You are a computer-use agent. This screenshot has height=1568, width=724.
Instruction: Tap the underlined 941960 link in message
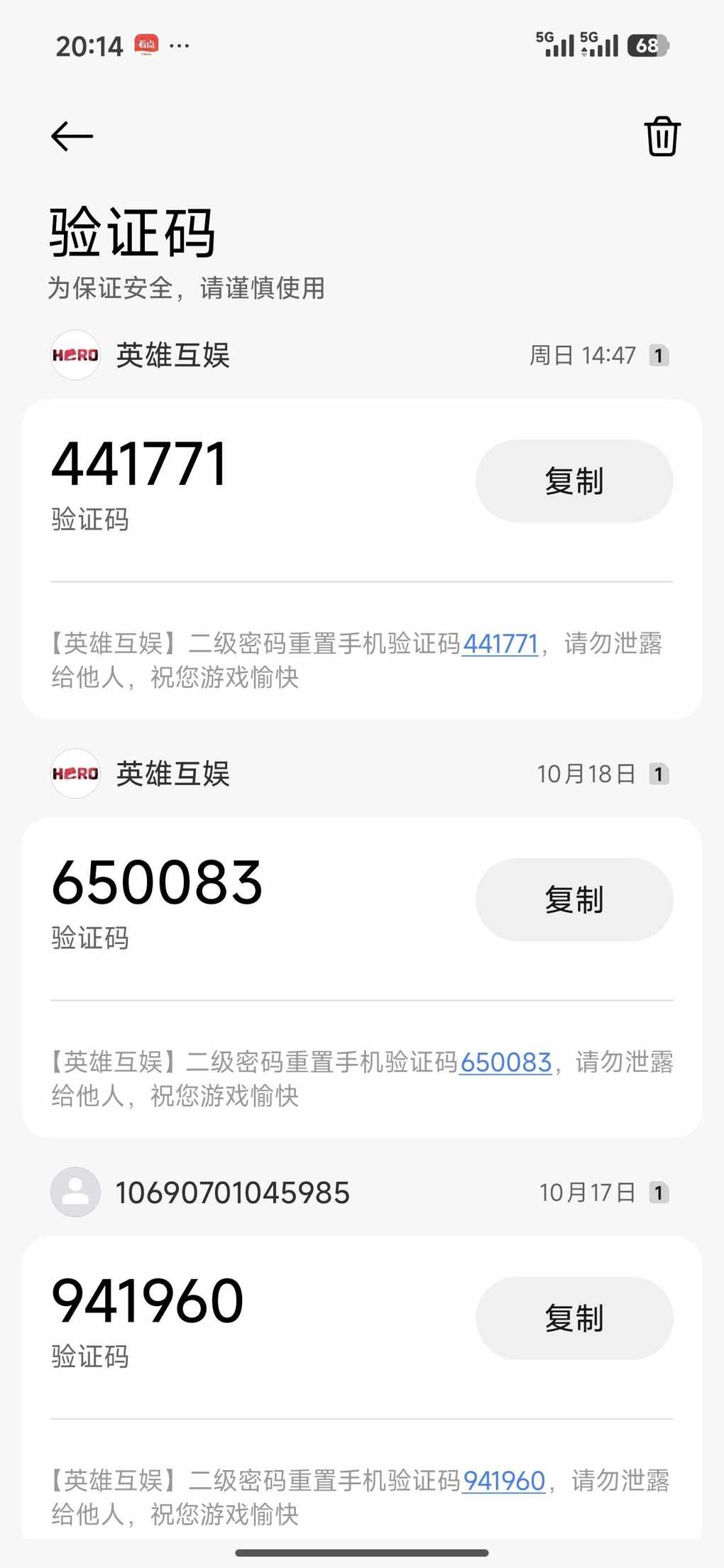click(x=503, y=1481)
